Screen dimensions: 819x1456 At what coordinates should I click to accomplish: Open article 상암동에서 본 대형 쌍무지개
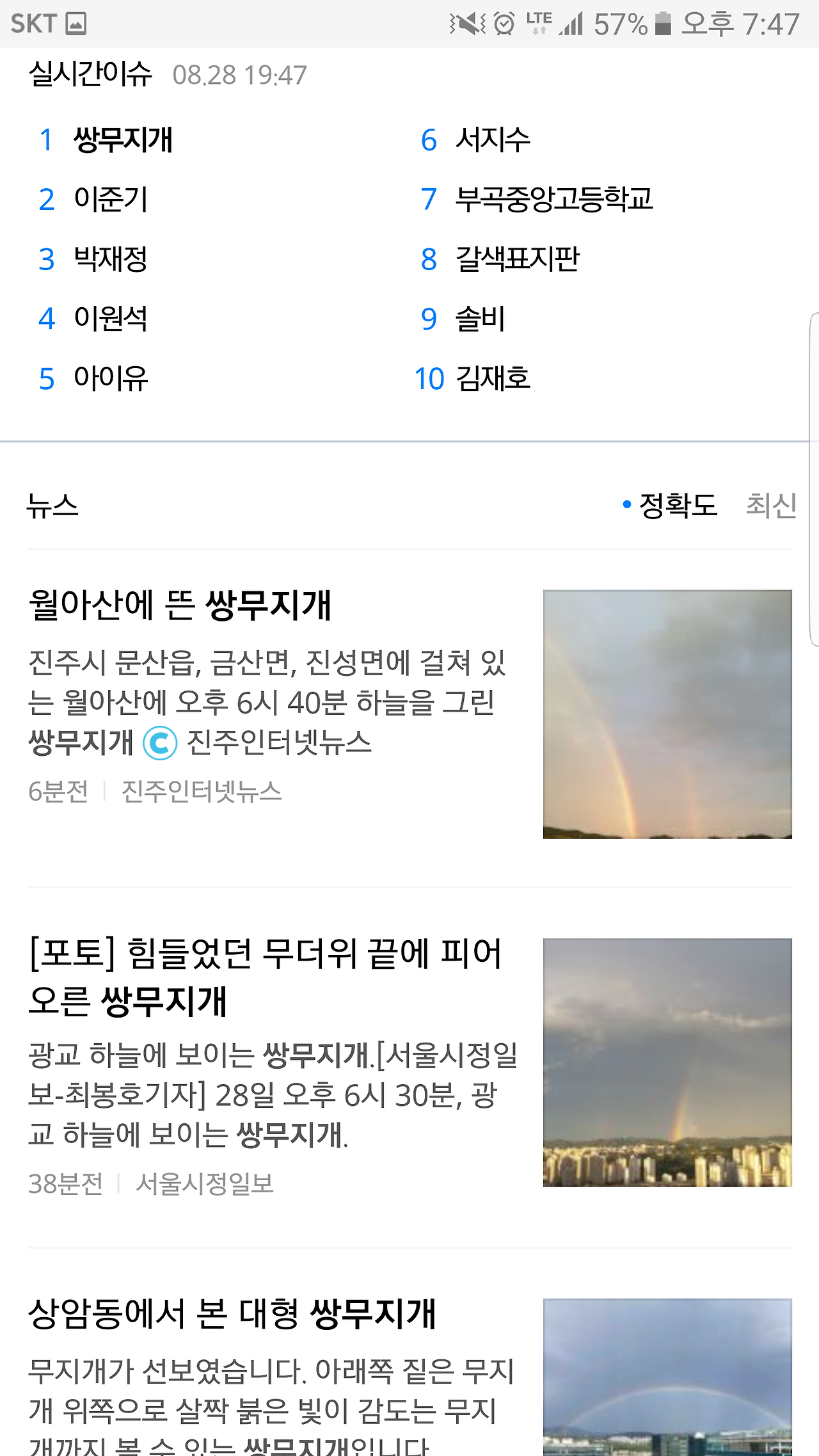click(x=232, y=1315)
